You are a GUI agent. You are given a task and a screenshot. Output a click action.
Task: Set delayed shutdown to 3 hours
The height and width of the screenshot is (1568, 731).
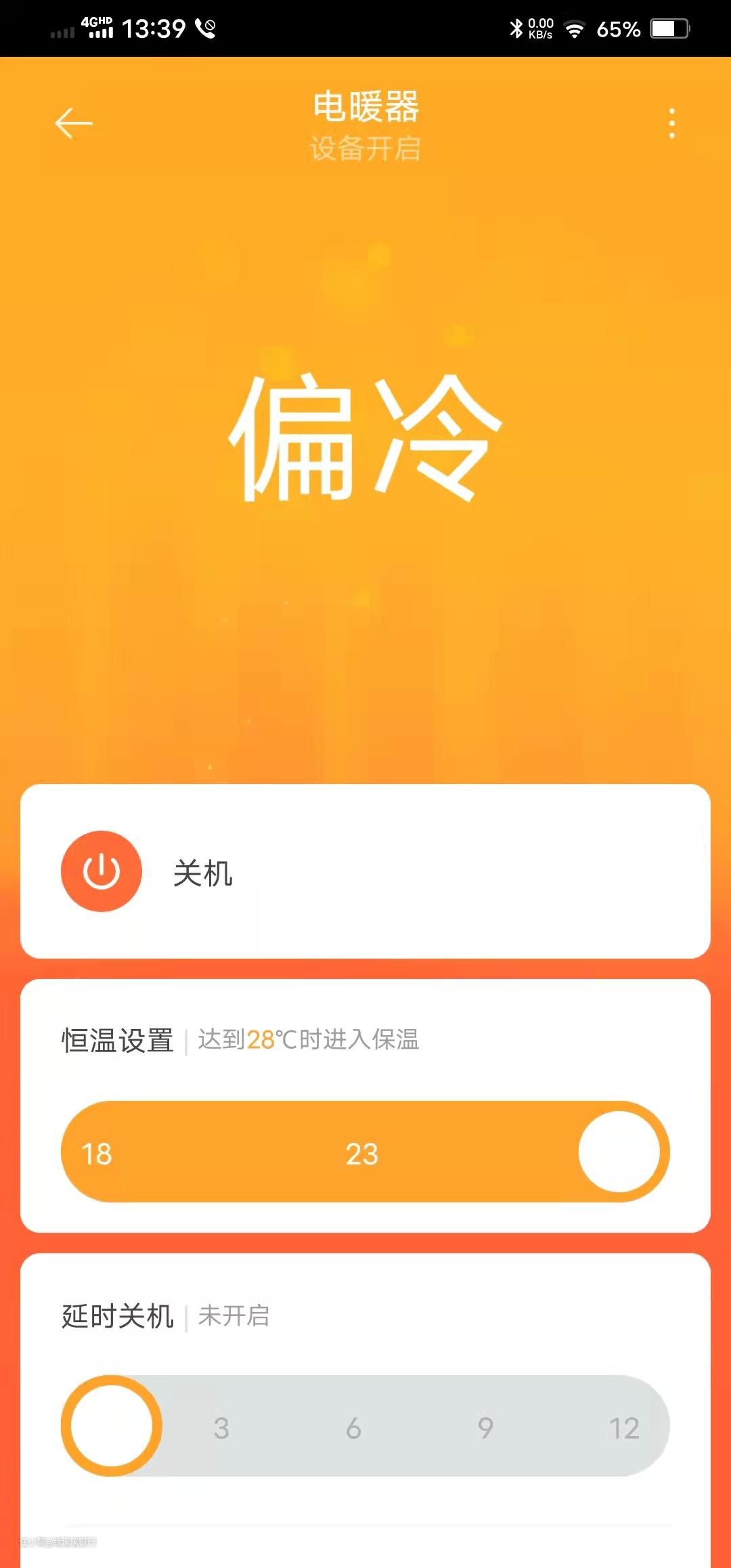[221, 1429]
